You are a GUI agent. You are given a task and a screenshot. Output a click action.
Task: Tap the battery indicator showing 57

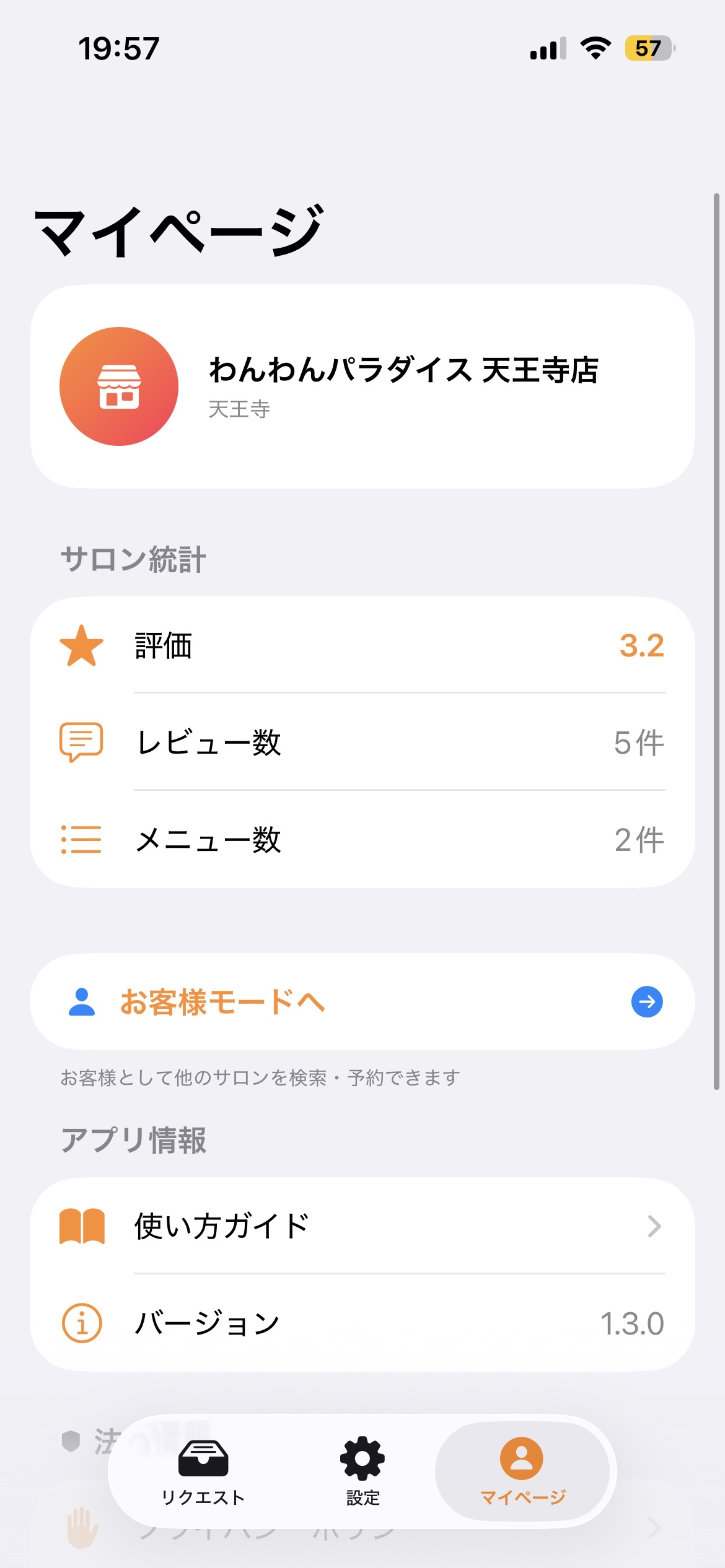648,47
